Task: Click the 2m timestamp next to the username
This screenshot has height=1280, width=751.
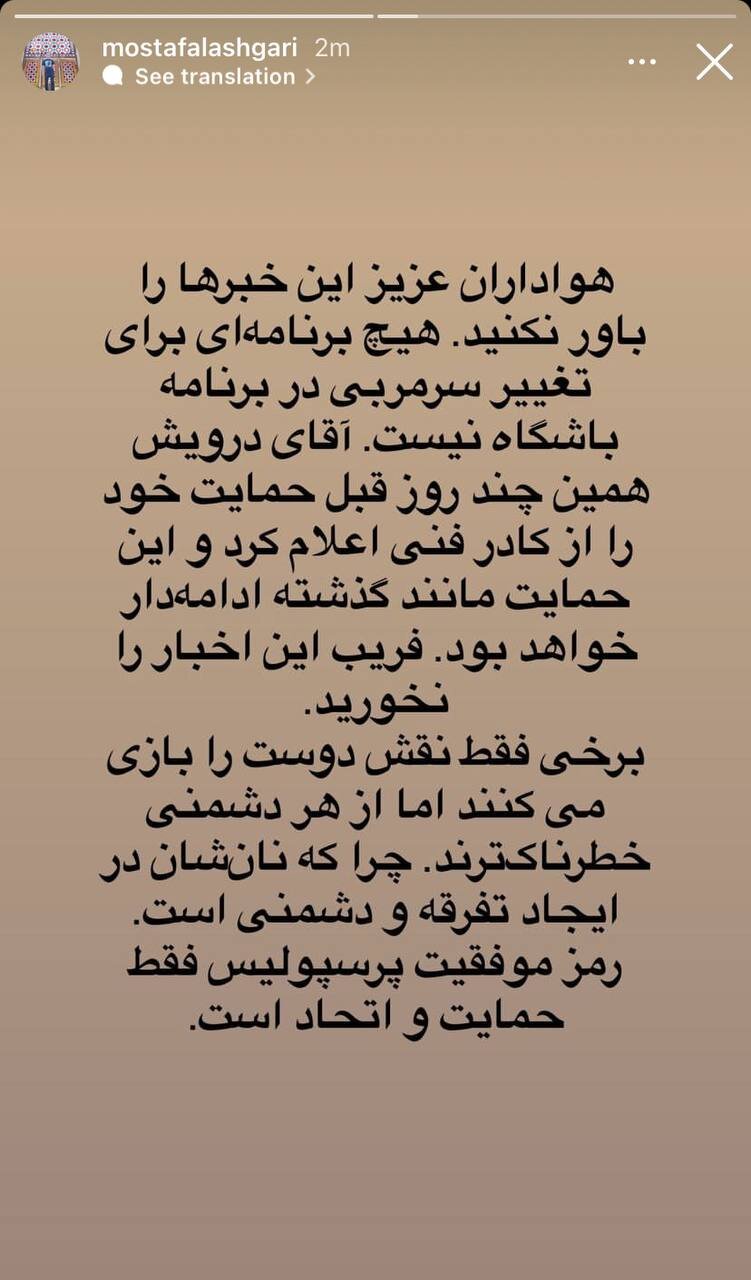Action: point(331,46)
